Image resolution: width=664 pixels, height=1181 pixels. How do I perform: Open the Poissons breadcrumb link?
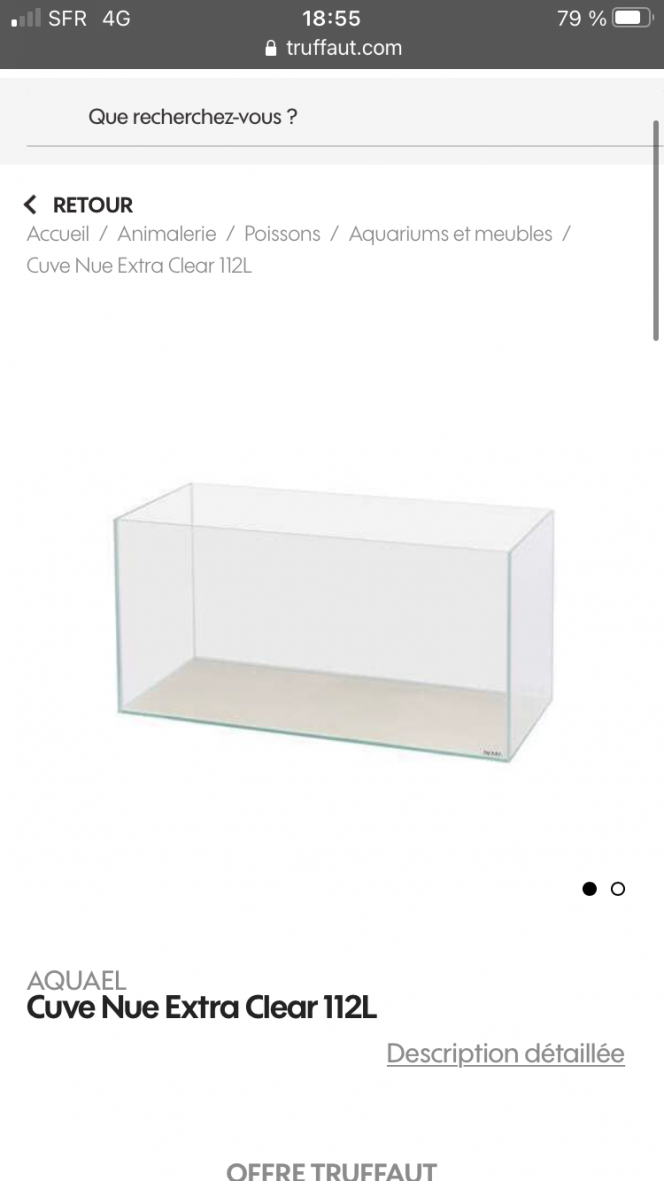(x=282, y=234)
